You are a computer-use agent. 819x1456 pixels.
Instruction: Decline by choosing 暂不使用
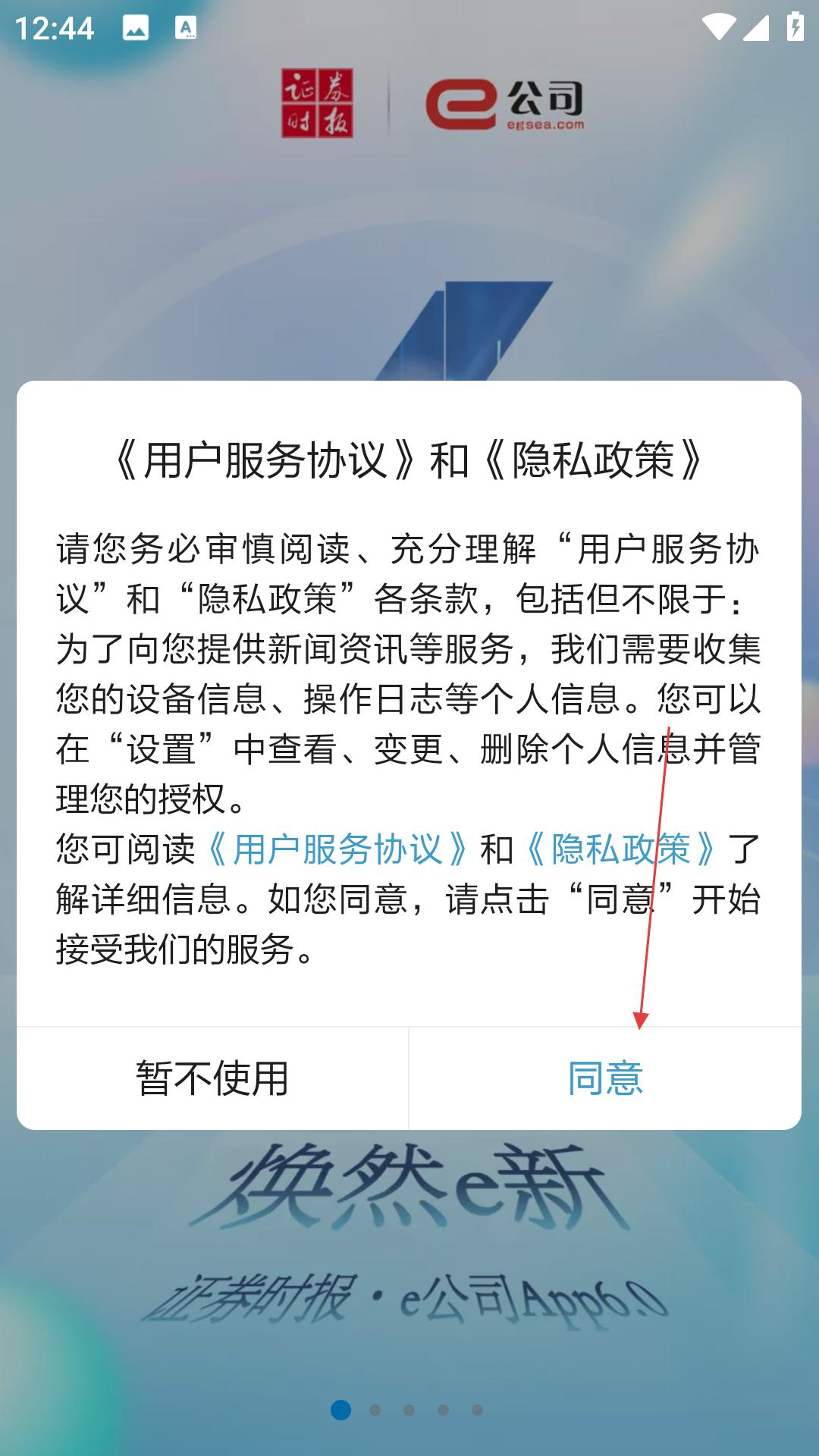(x=212, y=1078)
